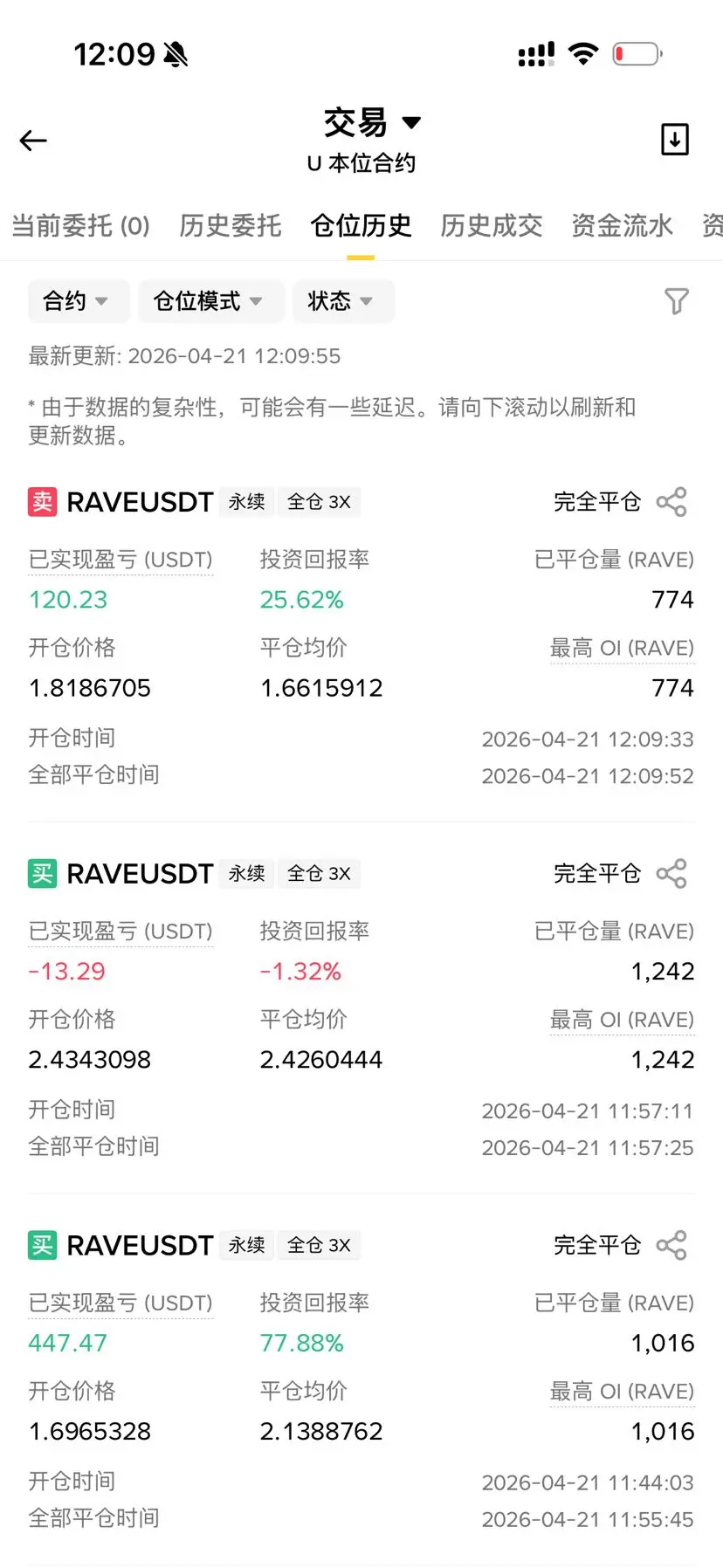Switch to the 当前委托 (0) tab
723x1568 pixels.
tap(80, 226)
